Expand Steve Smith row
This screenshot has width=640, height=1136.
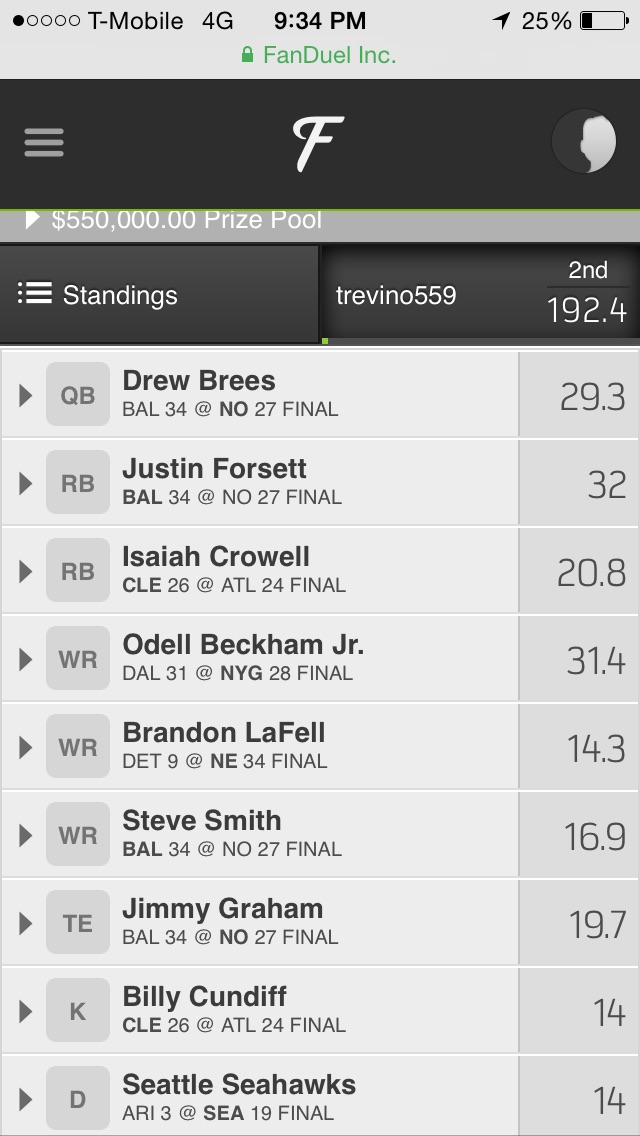[320, 835]
